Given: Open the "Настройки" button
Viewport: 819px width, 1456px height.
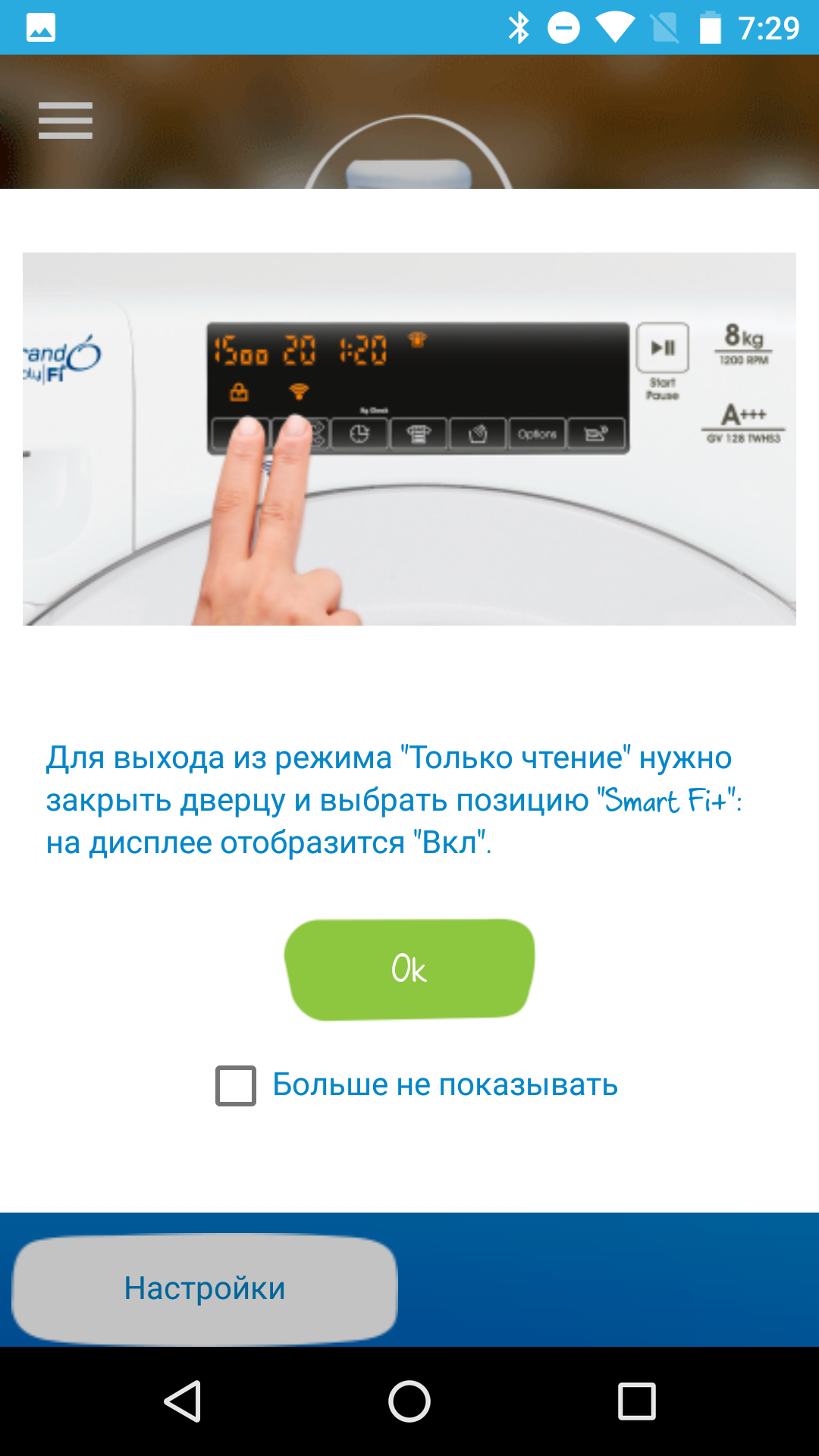Looking at the screenshot, I should [x=205, y=1288].
